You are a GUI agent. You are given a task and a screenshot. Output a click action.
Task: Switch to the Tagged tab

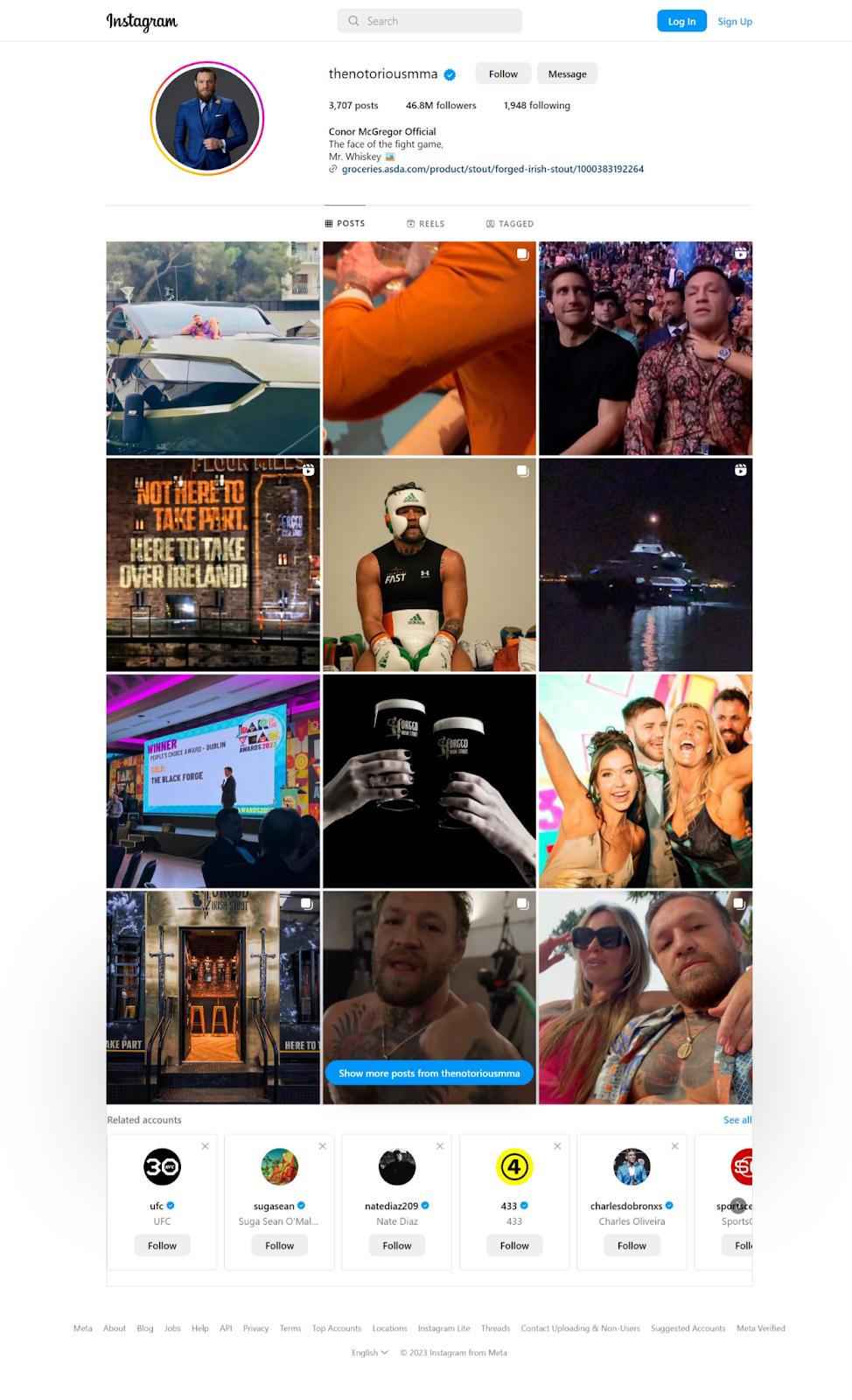click(x=510, y=224)
